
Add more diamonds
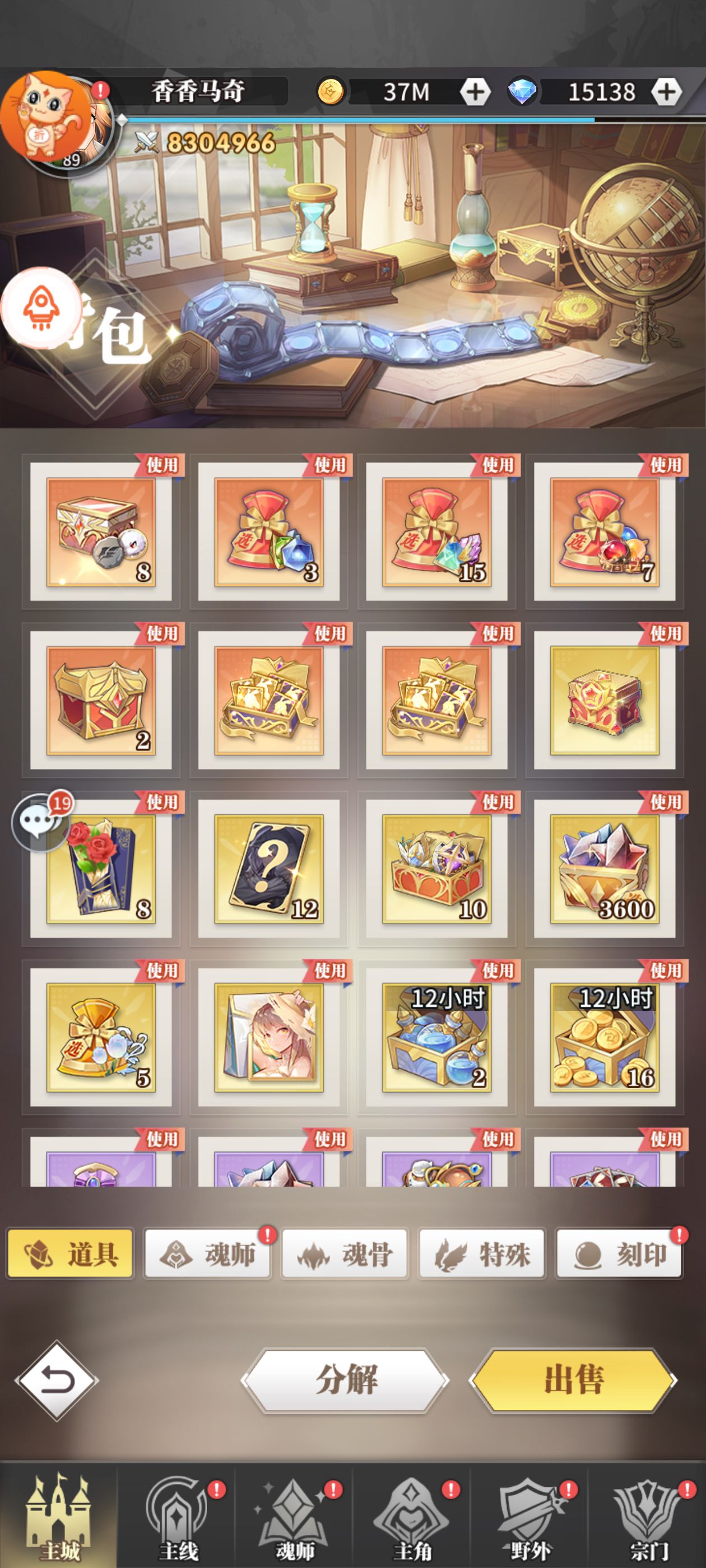click(x=666, y=92)
